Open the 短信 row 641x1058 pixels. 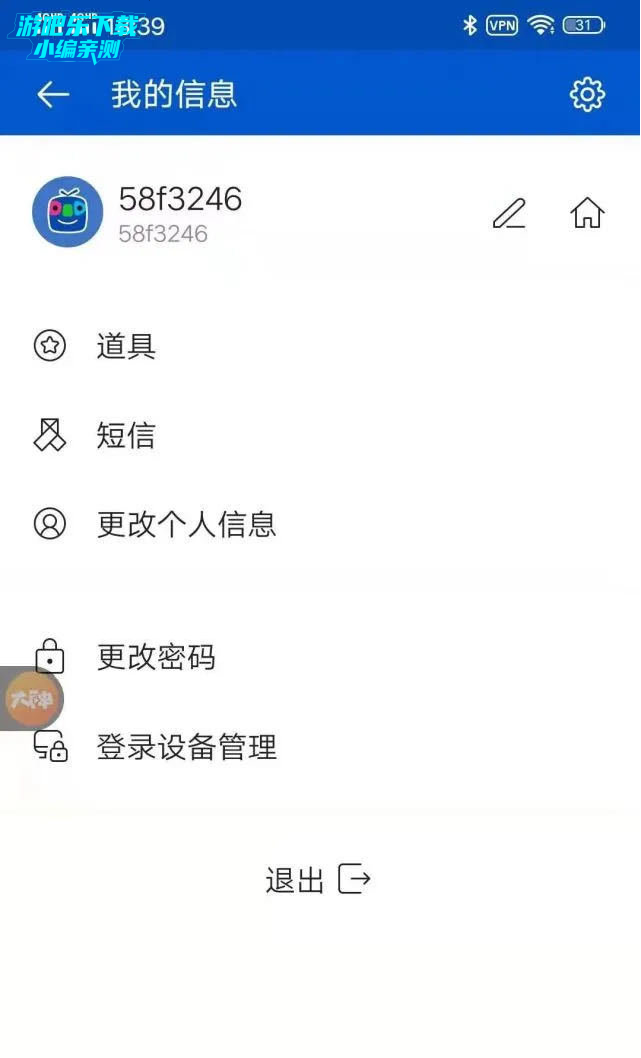pos(320,435)
